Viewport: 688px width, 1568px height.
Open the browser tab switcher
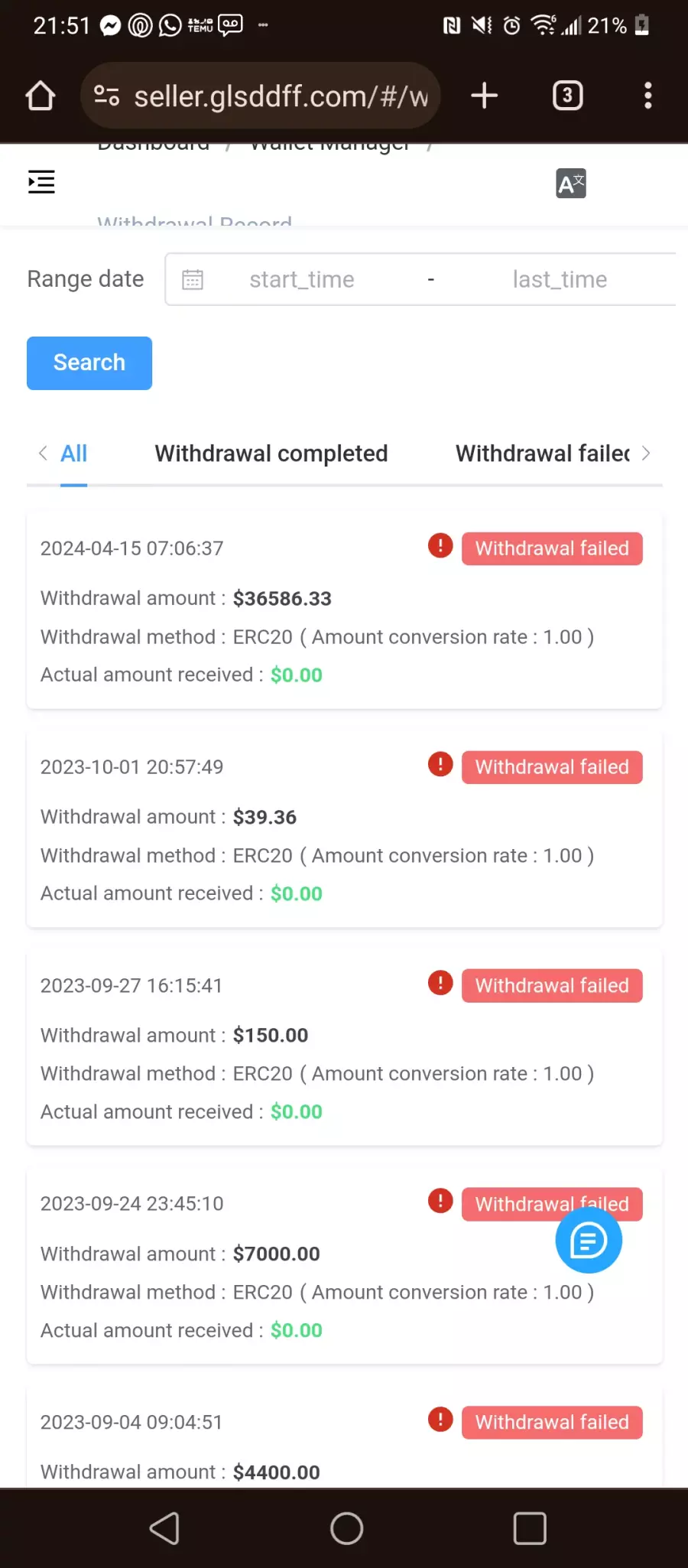(567, 96)
